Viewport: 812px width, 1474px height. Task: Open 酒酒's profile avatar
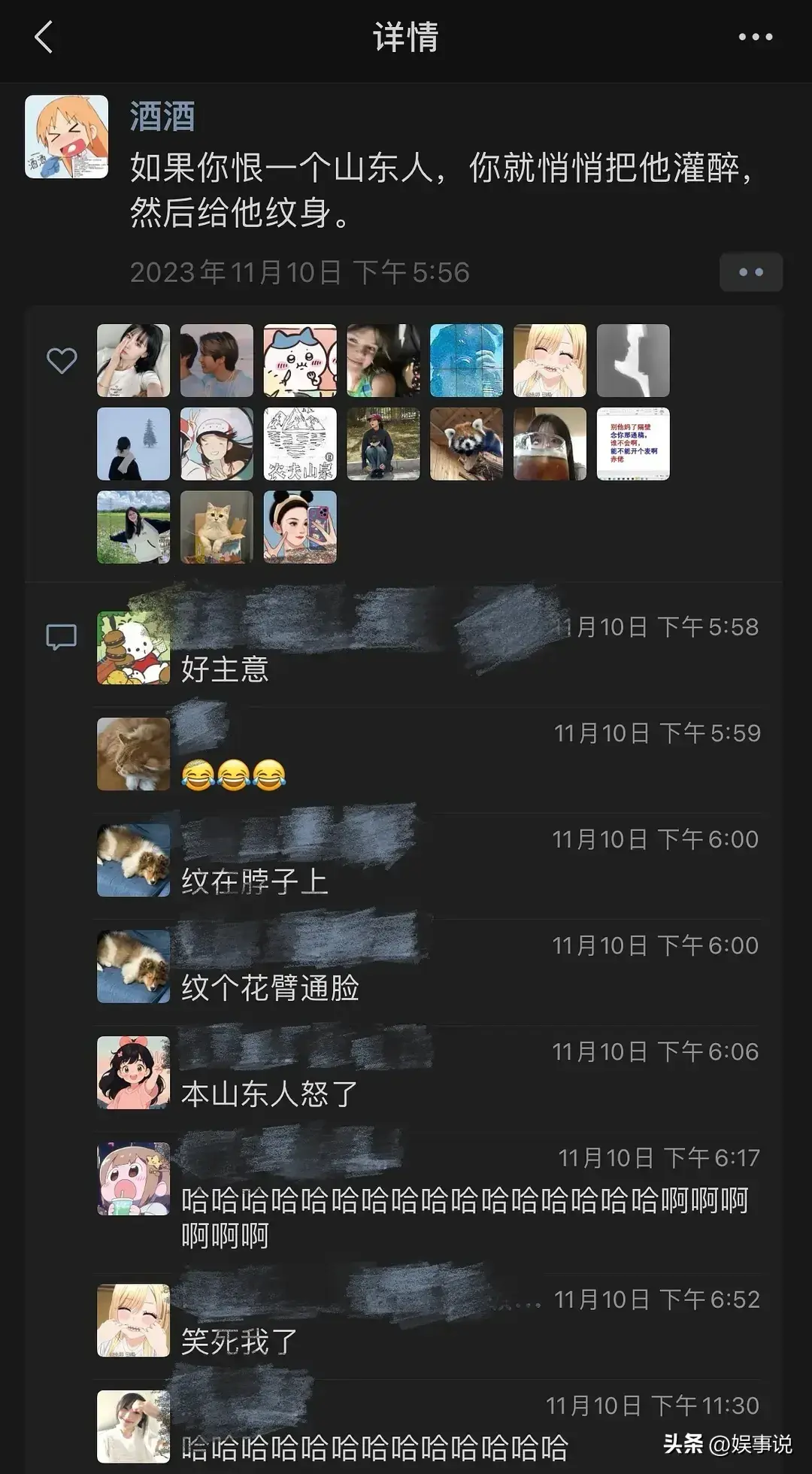(x=67, y=137)
